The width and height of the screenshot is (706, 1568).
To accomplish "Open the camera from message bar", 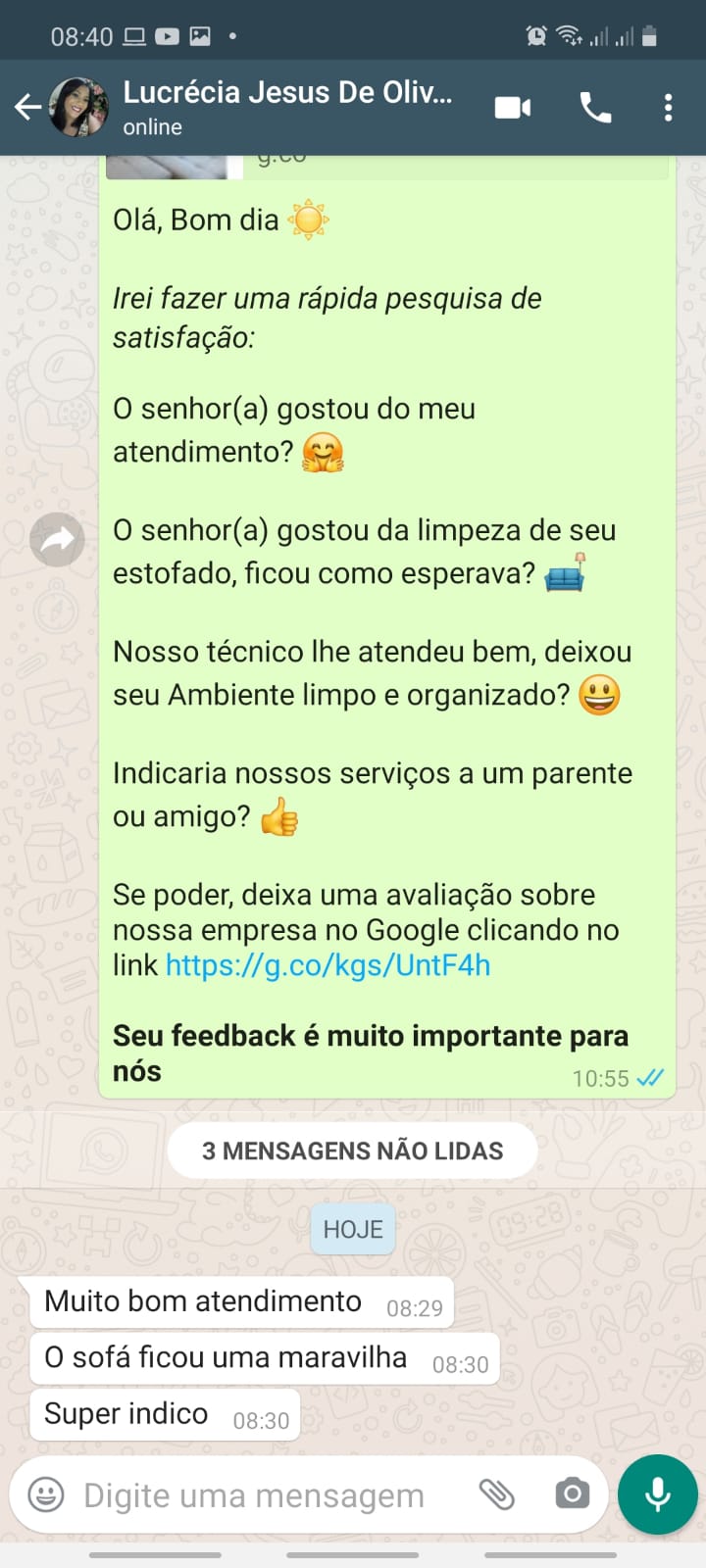I will tap(572, 1494).
